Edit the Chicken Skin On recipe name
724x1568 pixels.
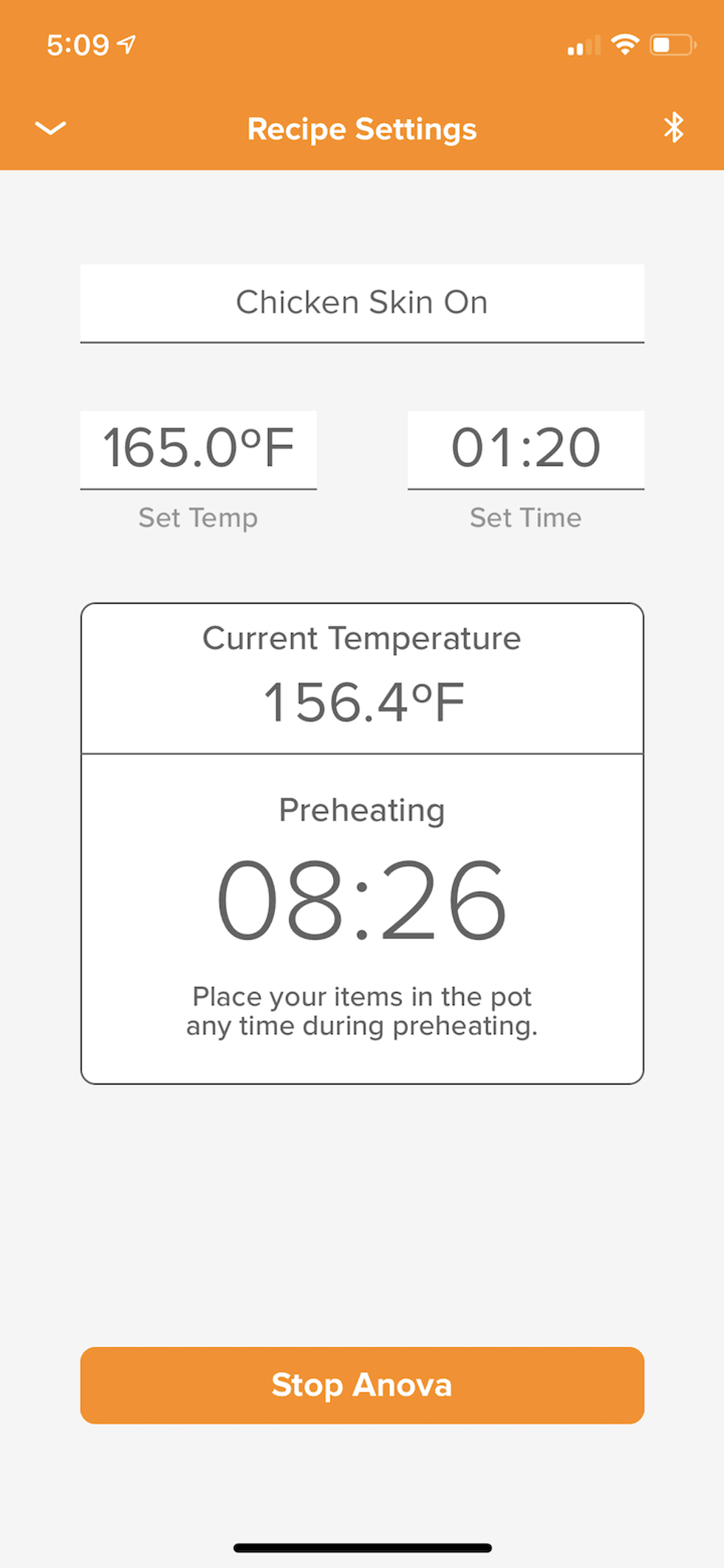361,301
